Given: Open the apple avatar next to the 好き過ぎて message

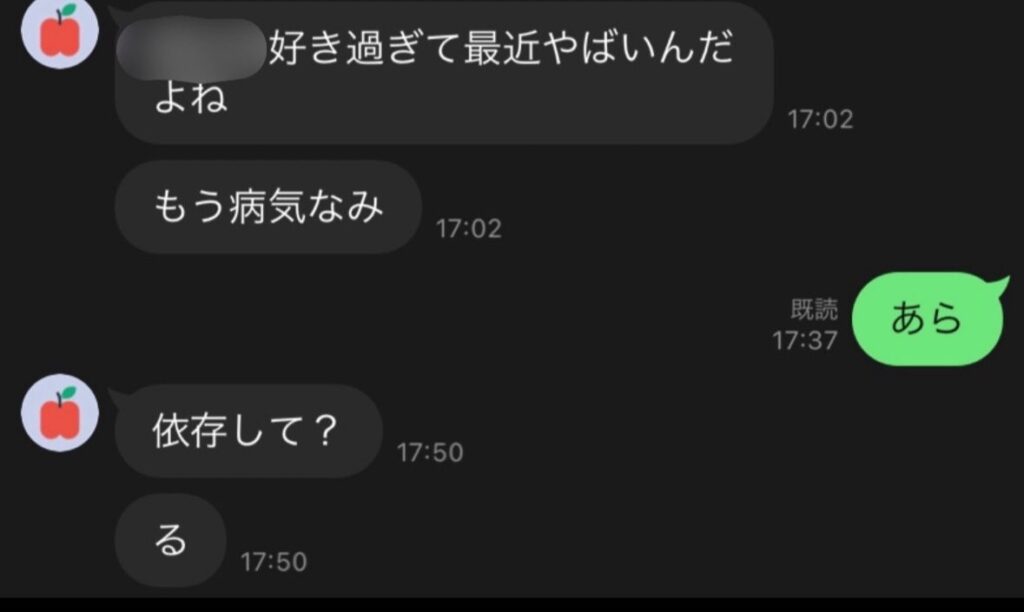Looking at the screenshot, I should point(60,32).
